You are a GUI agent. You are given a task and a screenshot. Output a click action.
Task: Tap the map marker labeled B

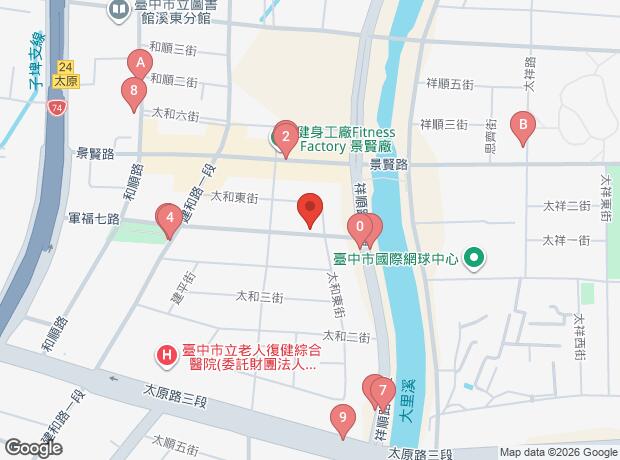pyautogui.click(x=519, y=126)
